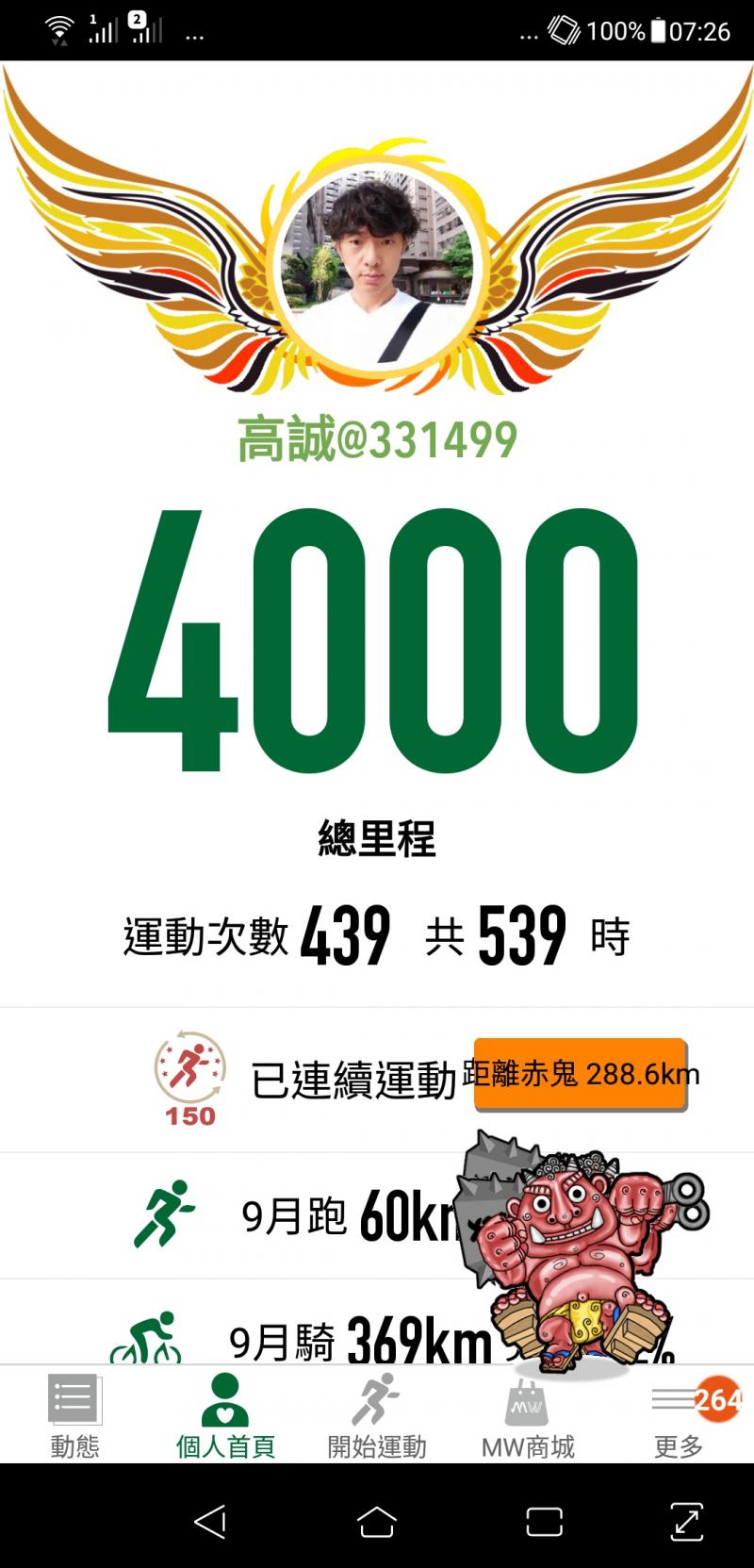Tap the profile avatar photo
Screen dimensions: 754x1568
(377, 267)
